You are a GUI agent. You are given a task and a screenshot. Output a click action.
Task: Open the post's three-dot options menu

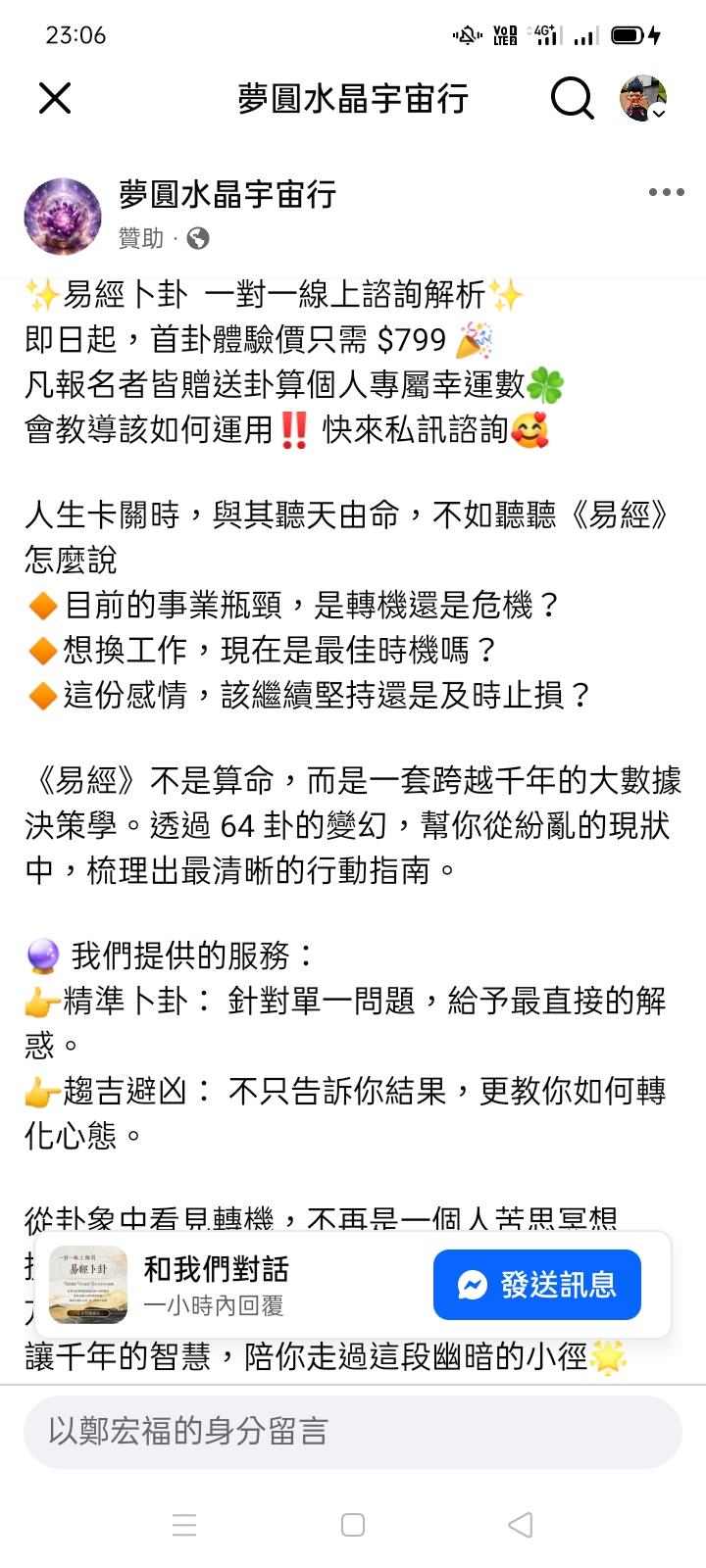666,193
